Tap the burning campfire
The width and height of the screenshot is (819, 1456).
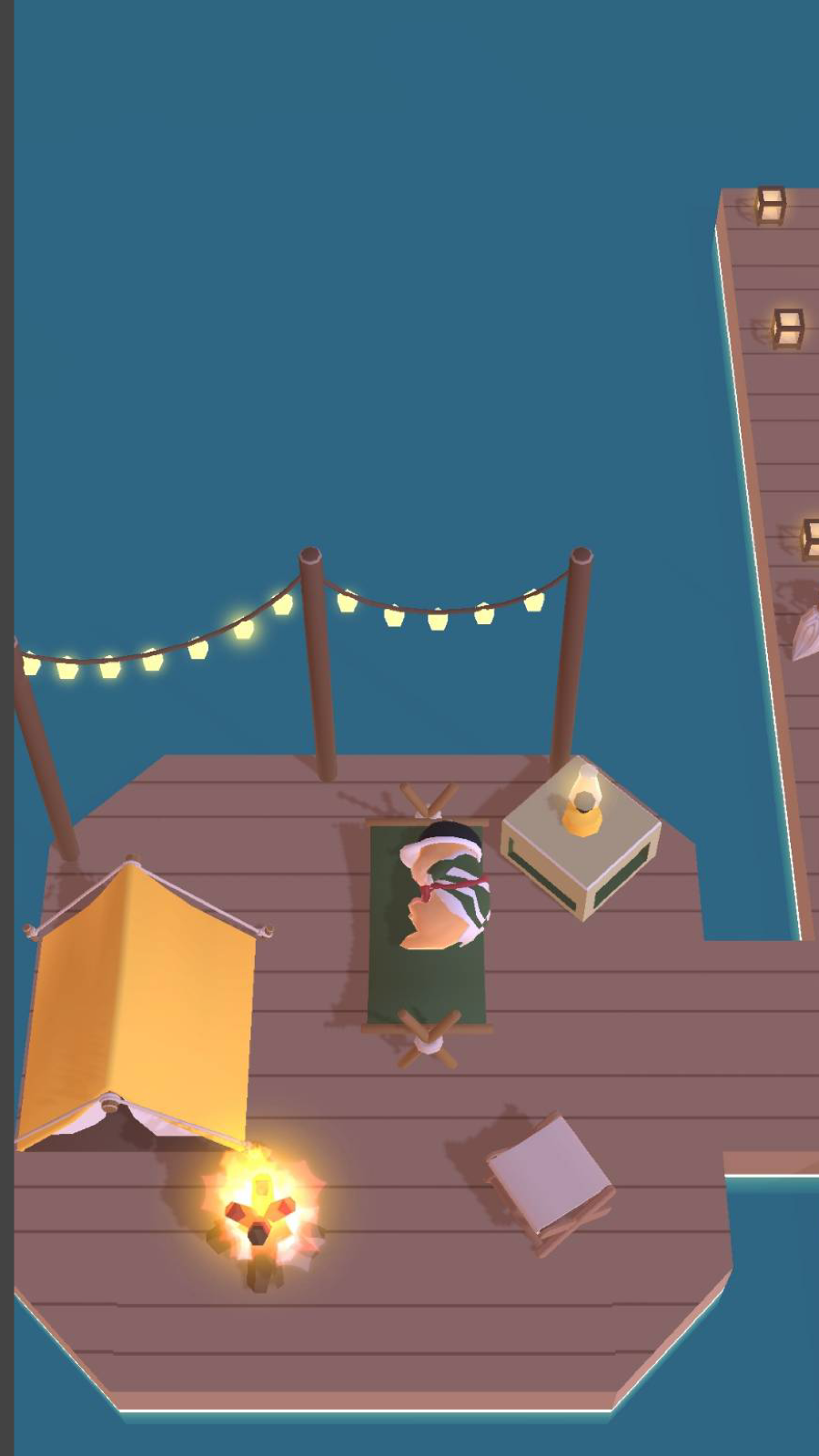261,1215
